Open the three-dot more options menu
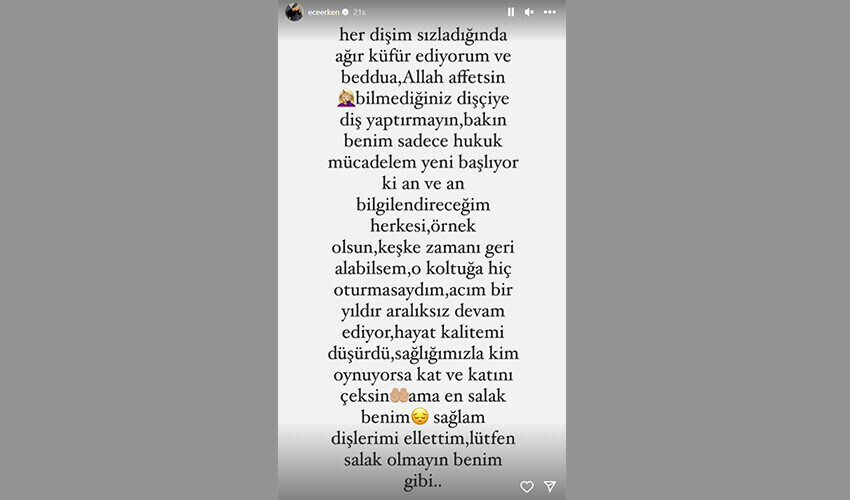 (550, 12)
